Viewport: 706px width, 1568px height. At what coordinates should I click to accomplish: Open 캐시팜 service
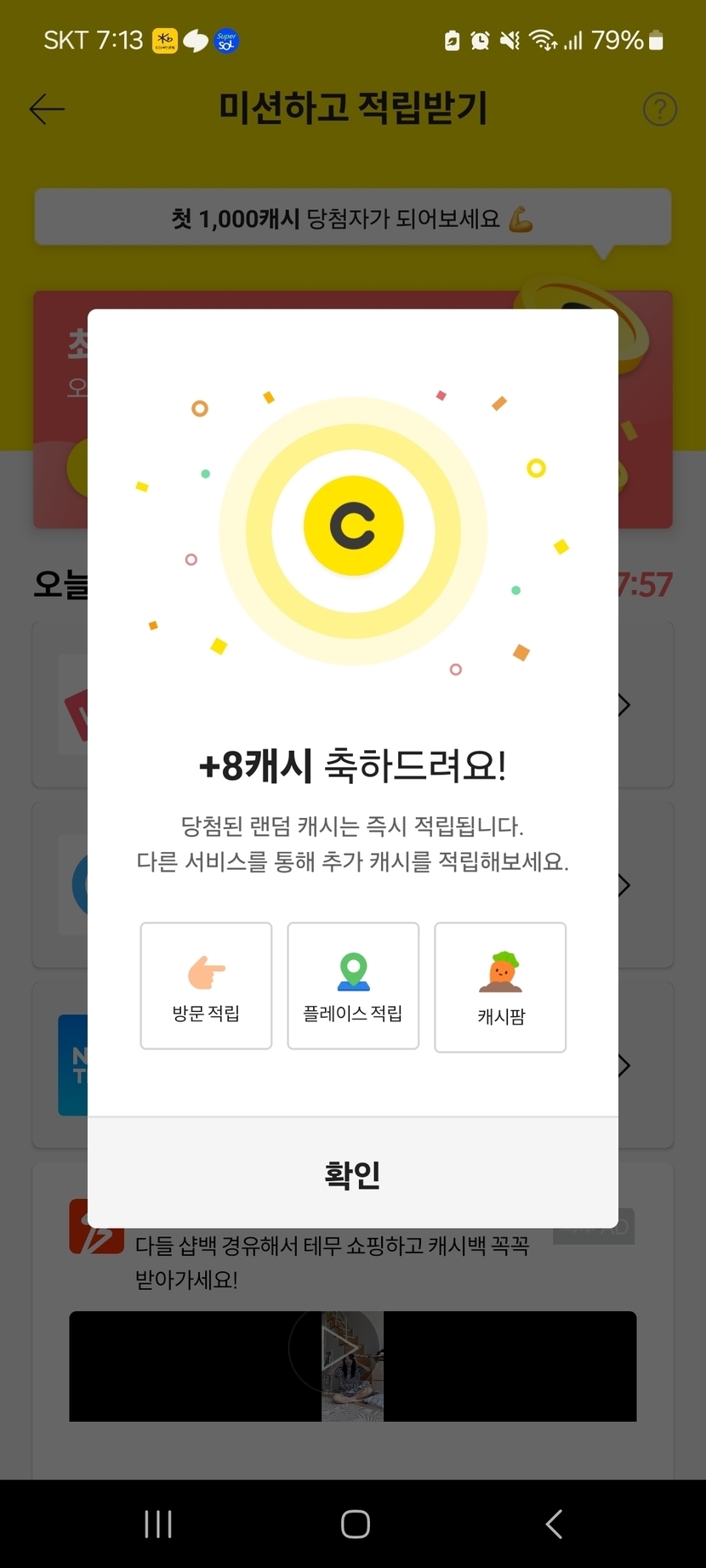click(500, 987)
